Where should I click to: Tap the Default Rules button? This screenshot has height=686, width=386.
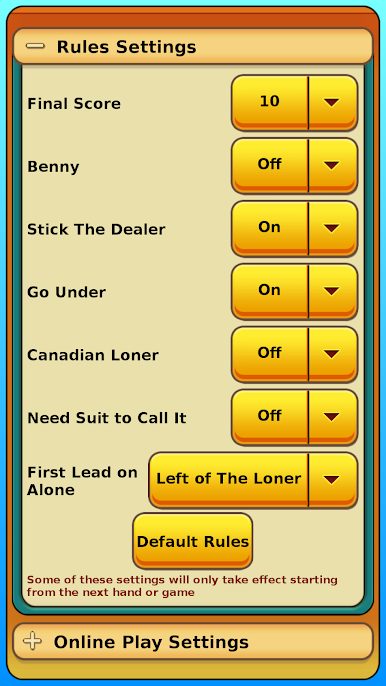[x=193, y=541]
